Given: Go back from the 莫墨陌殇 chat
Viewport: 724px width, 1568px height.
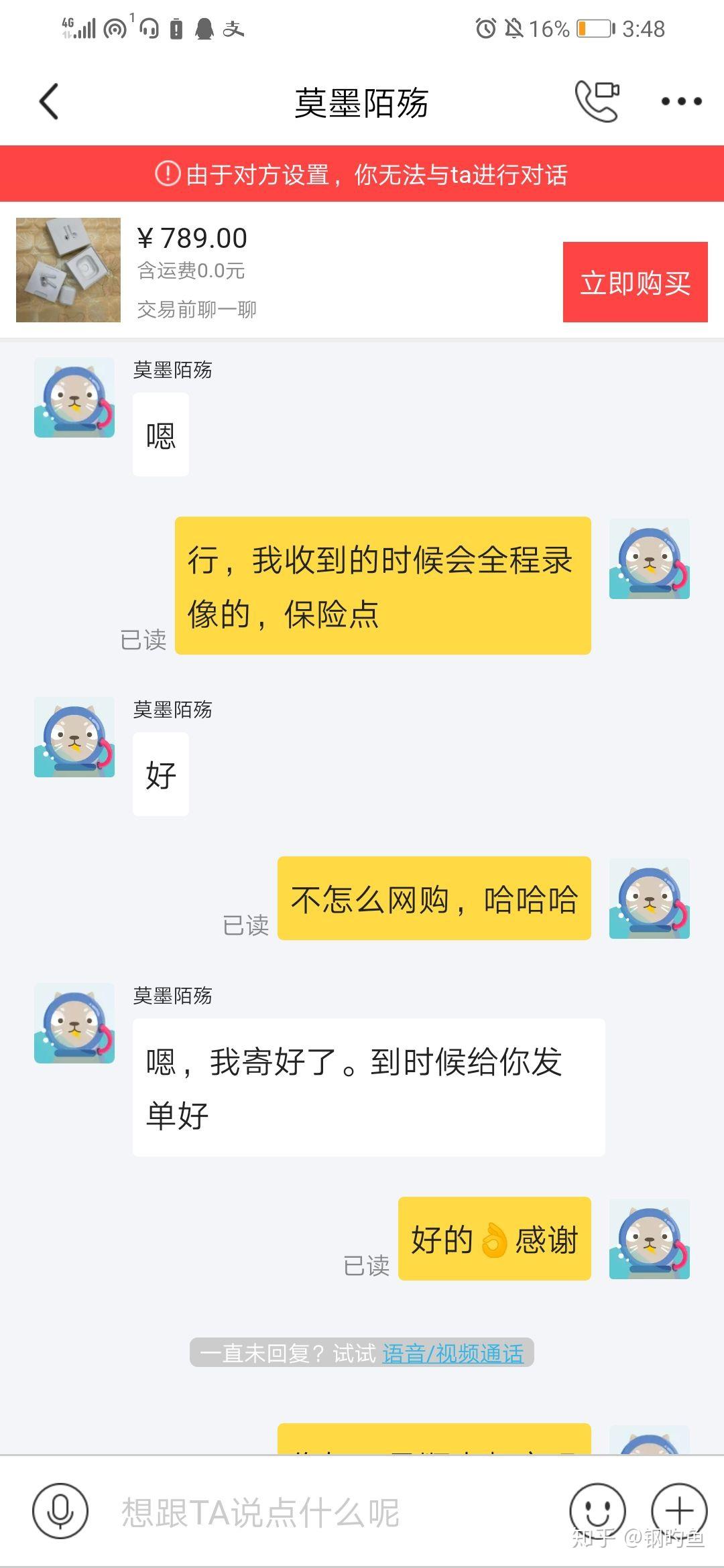Looking at the screenshot, I should [49, 102].
